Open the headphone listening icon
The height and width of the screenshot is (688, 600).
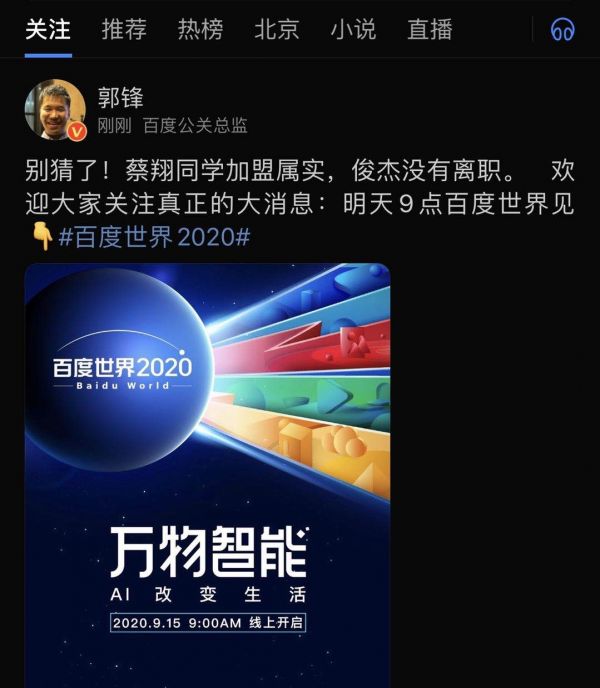click(x=563, y=30)
